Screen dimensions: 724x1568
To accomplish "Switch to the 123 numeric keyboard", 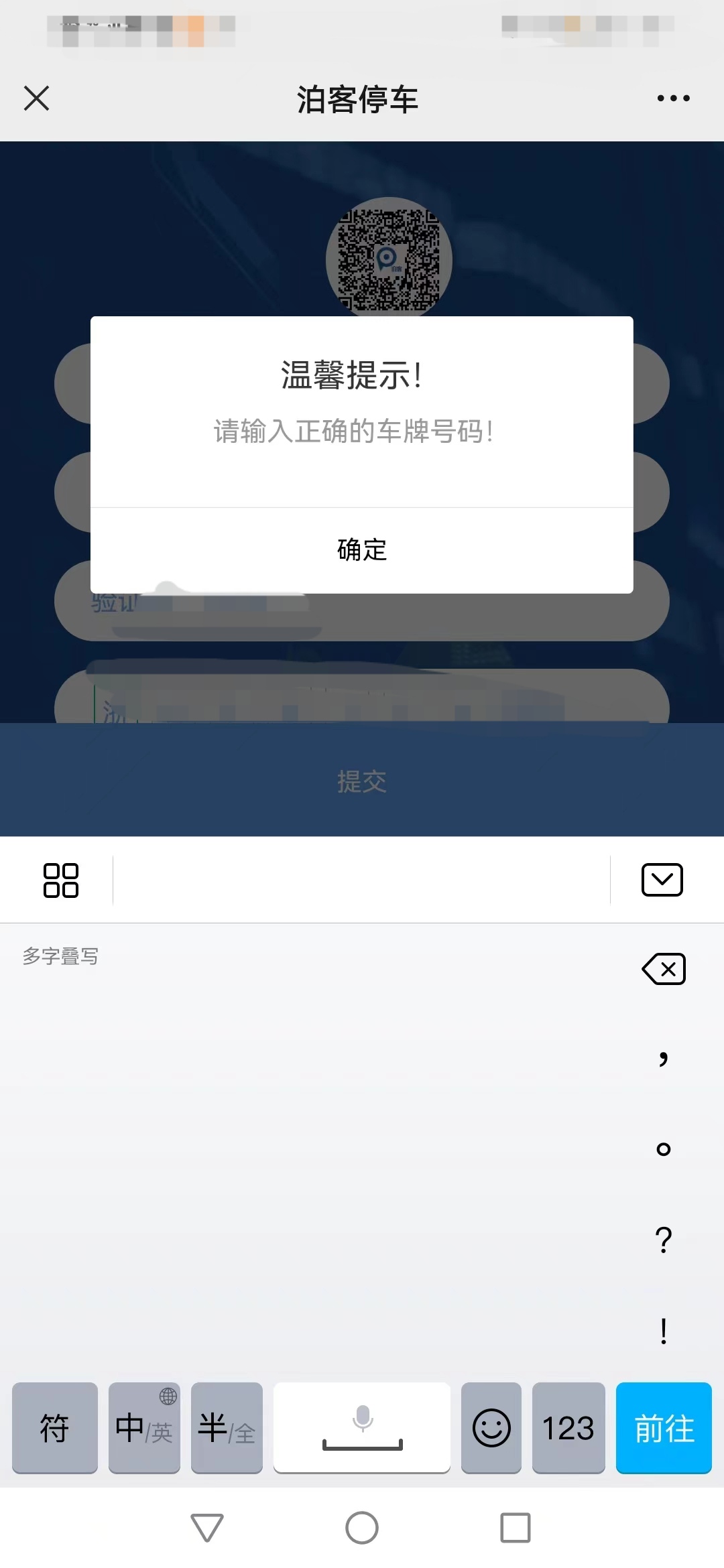I will pyautogui.click(x=568, y=1427).
